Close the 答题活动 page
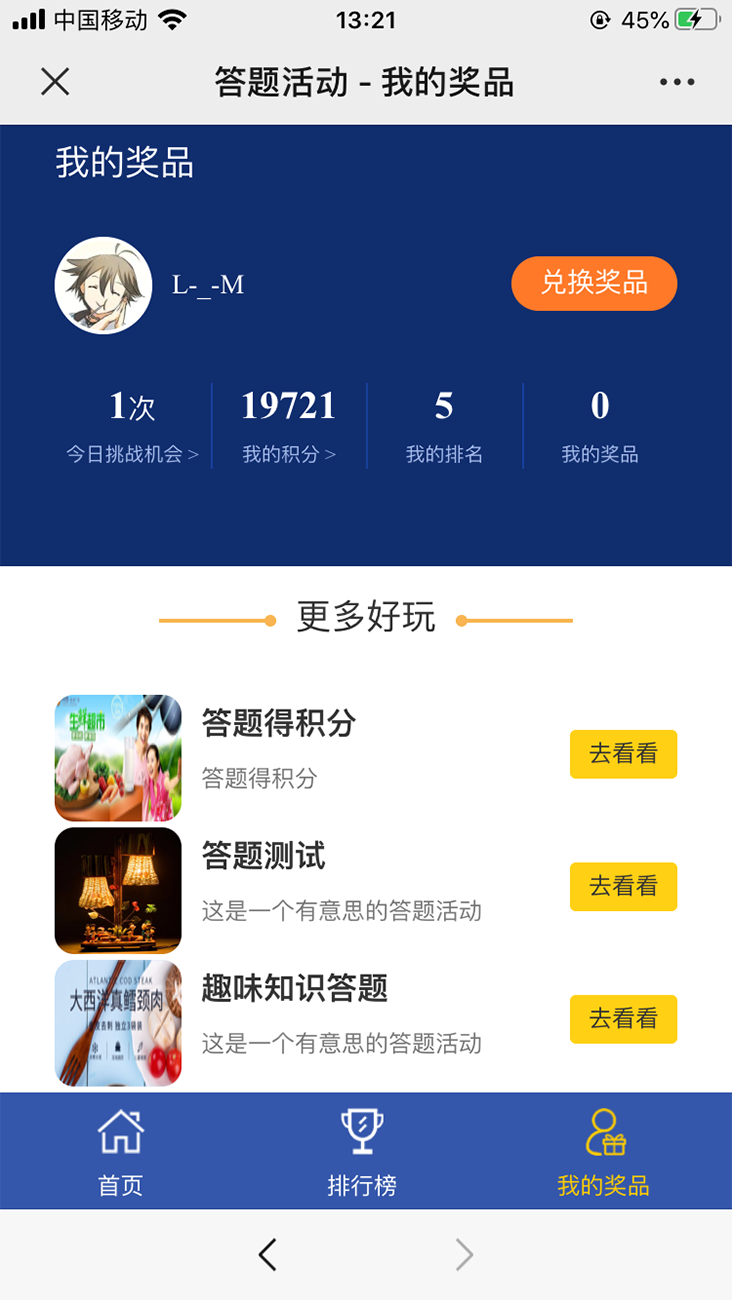This screenshot has height=1300, width=732. click(55, 82)
